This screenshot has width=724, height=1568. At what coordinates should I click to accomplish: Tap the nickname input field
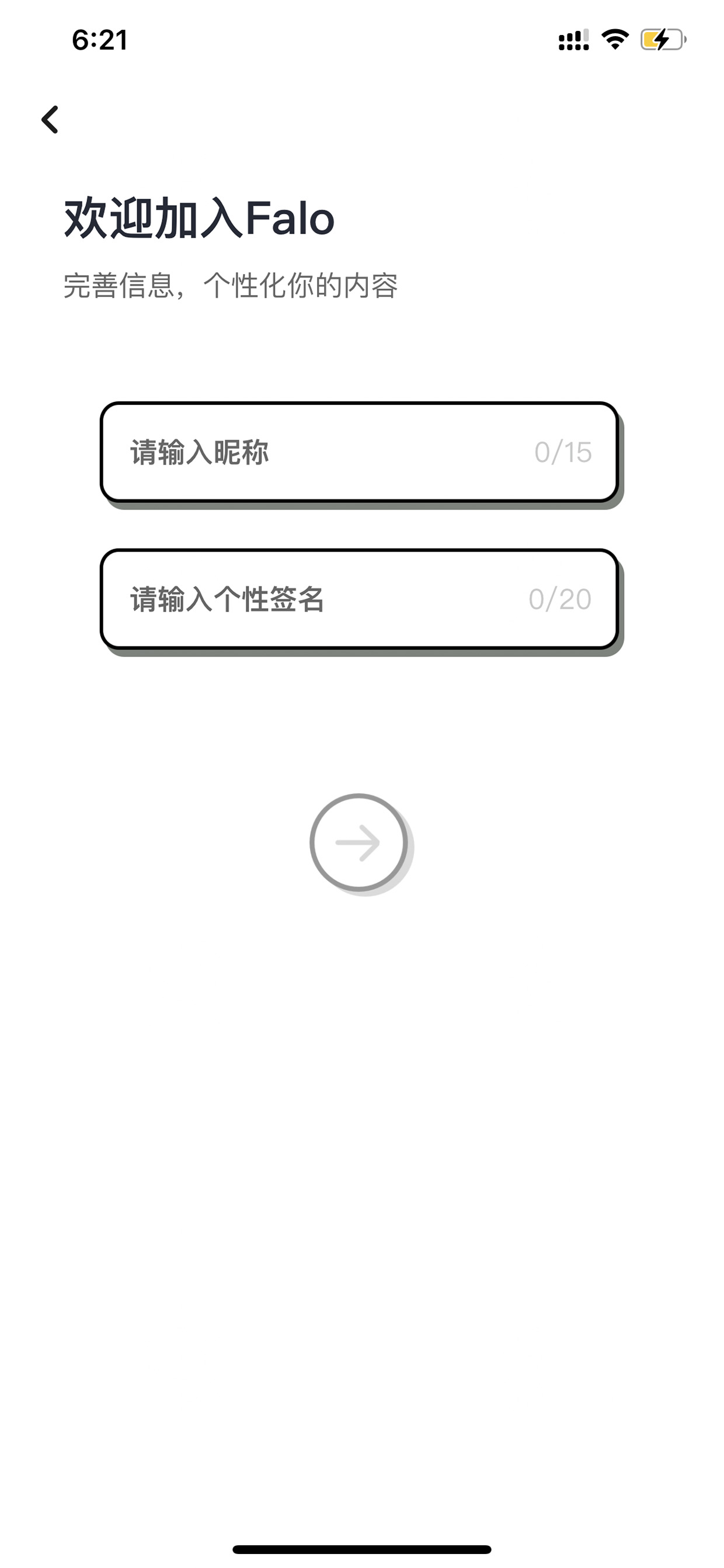pyautogui.click(x=360, y=452)
